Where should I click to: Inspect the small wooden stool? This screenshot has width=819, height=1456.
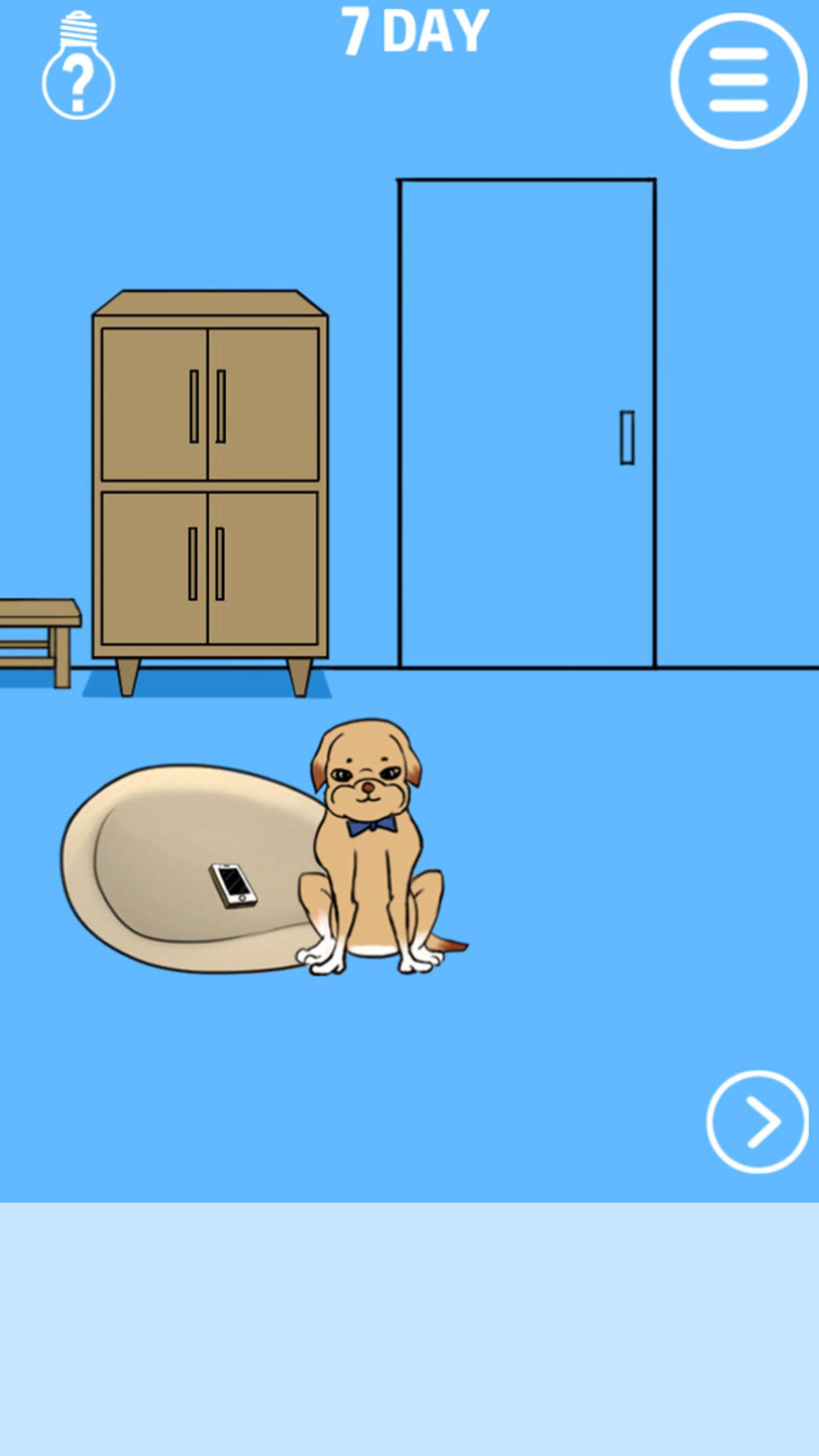point(40,633)
